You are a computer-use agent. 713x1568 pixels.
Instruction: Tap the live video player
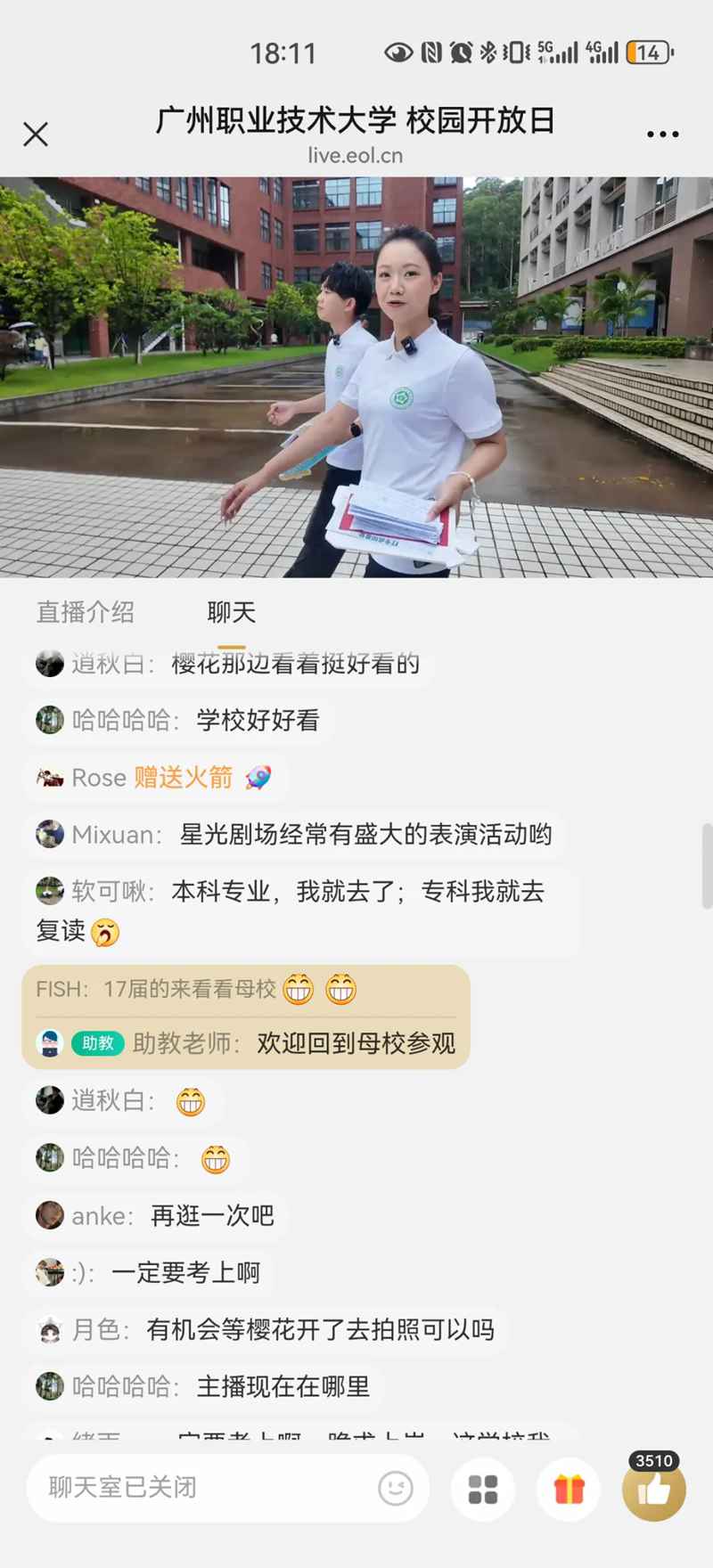[356, 376]
